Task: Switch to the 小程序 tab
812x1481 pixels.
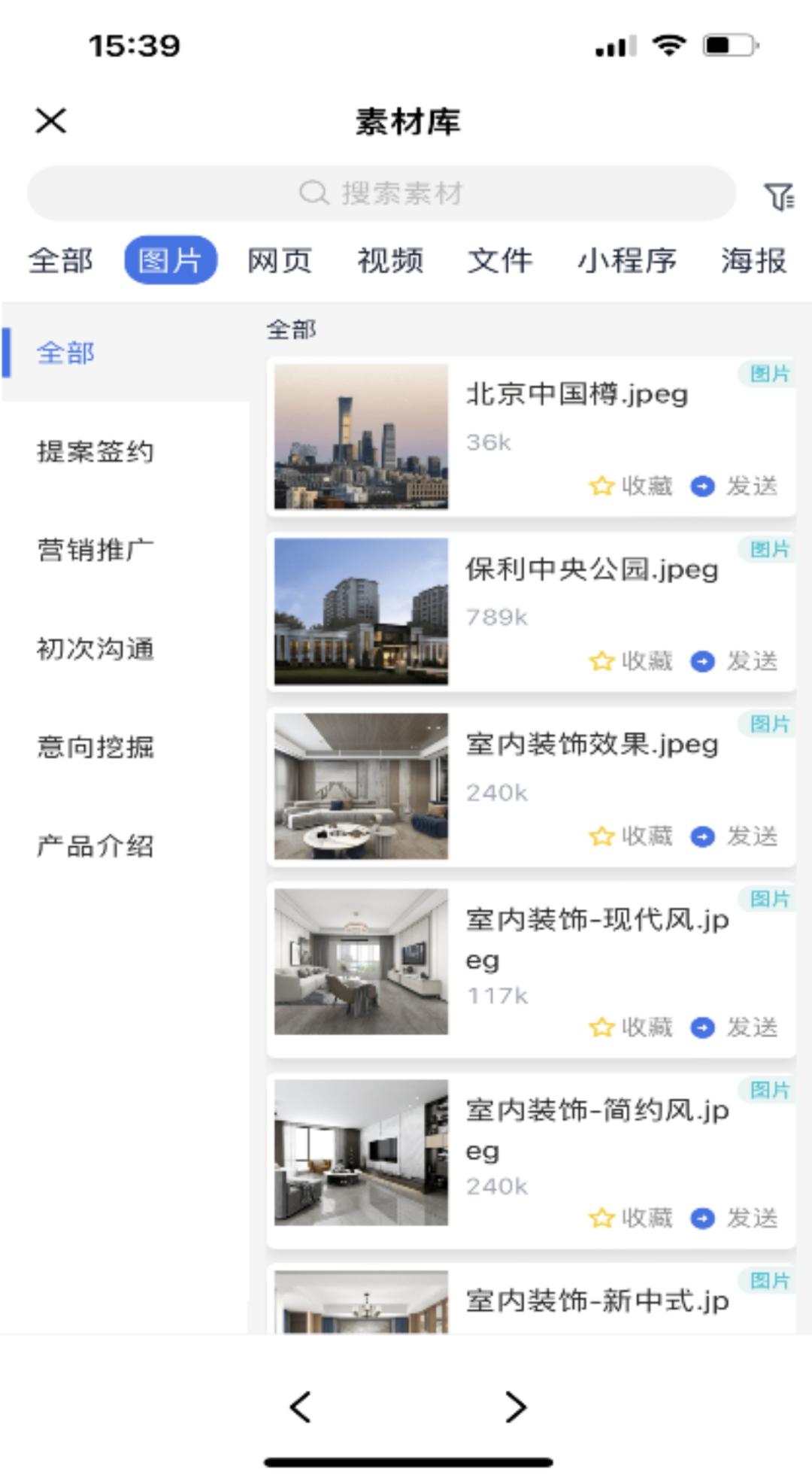Action: pyautogui.click(x=629, y=259)
